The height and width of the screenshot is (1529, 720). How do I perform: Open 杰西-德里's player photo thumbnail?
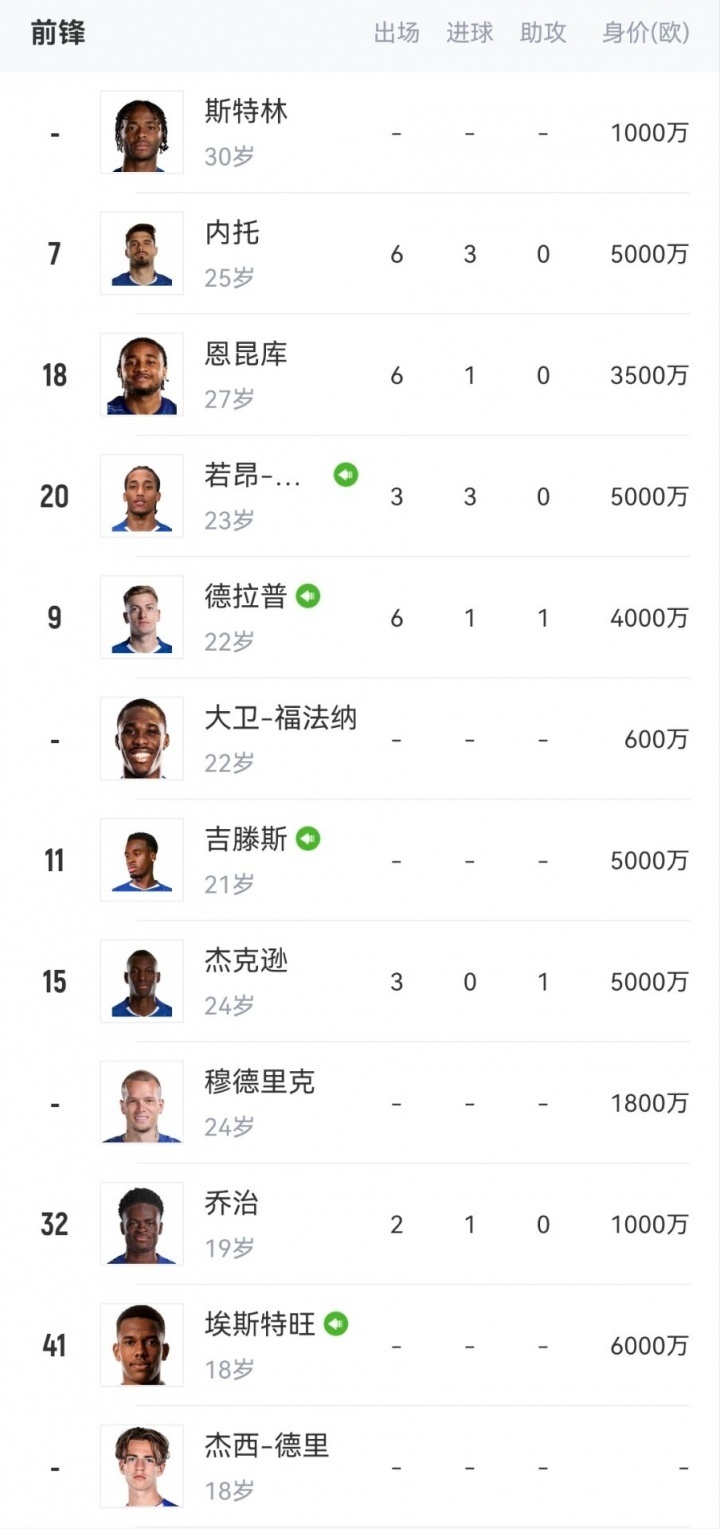pos(141,1465)
